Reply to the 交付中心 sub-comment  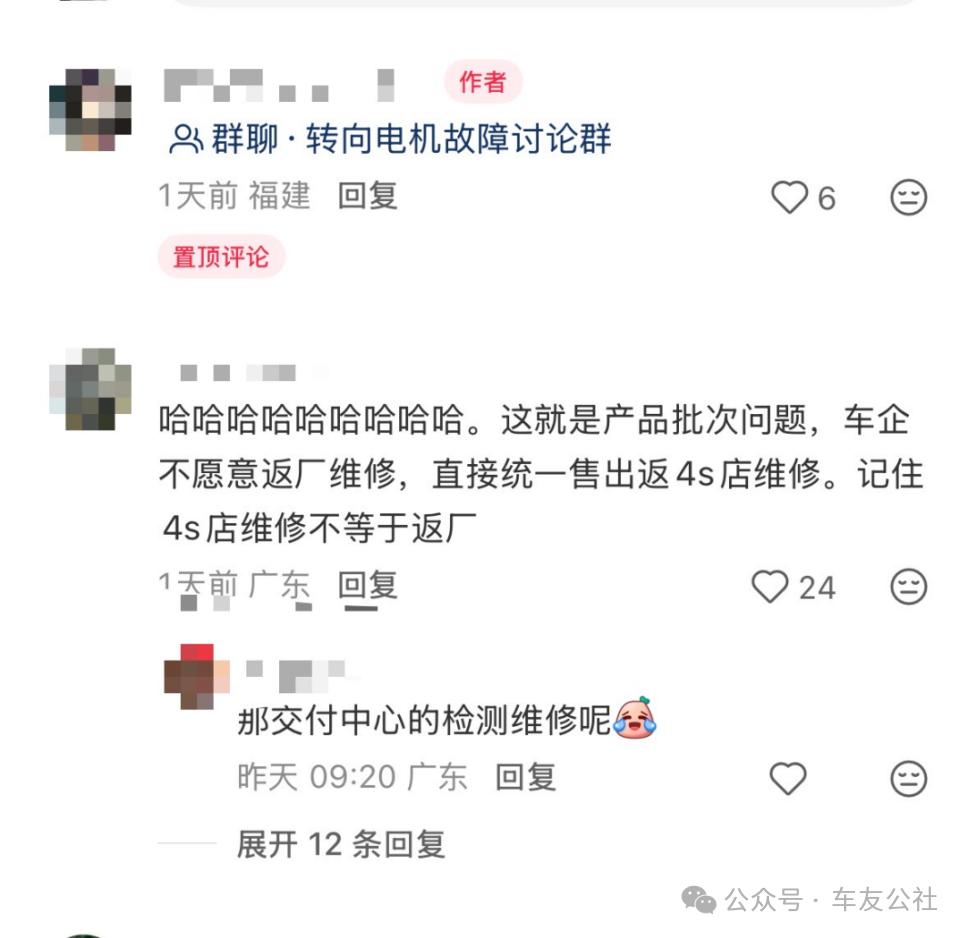(x=525, y=777)
